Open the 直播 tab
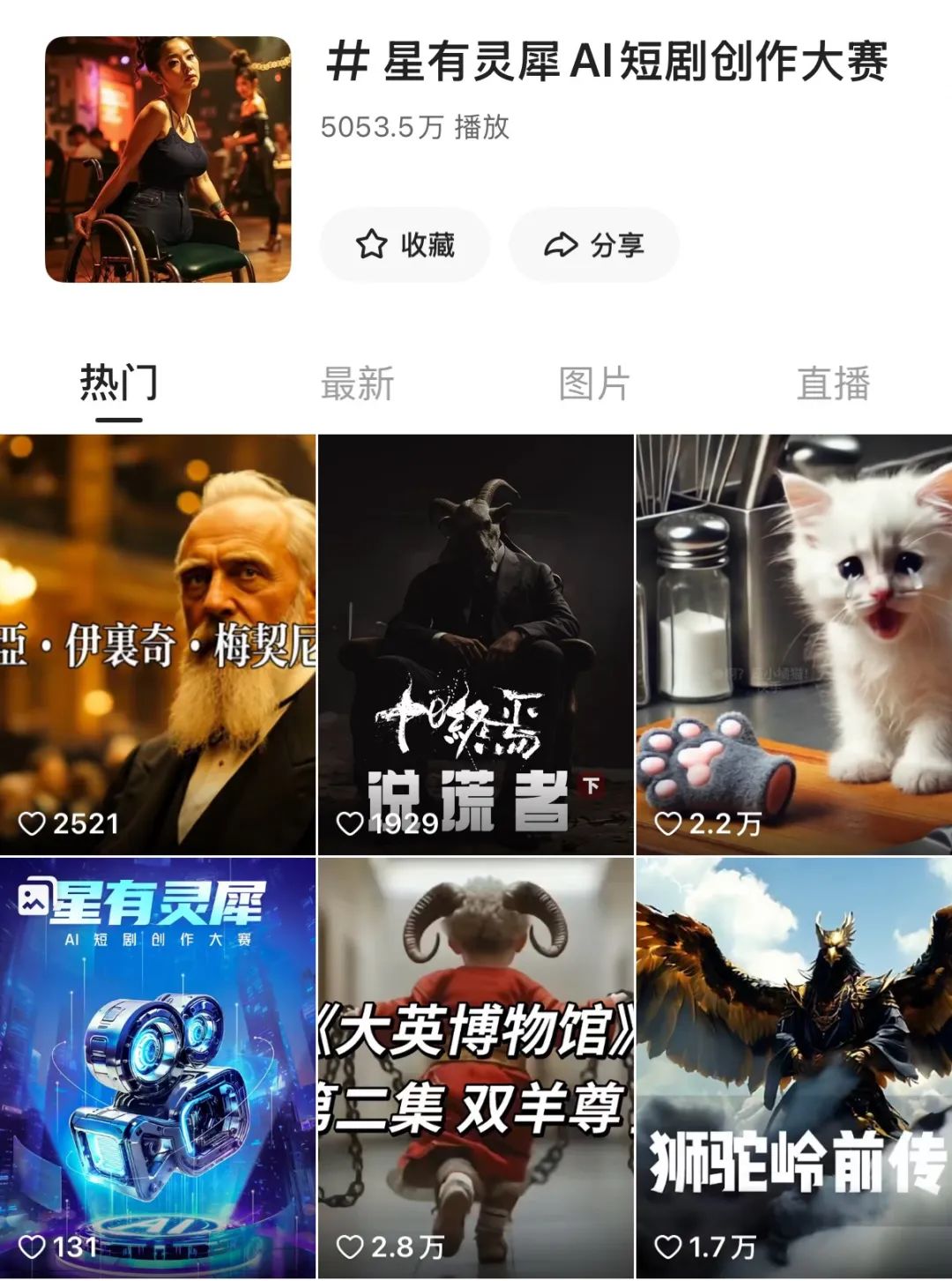952x1281 pixels. pos(833,384)
